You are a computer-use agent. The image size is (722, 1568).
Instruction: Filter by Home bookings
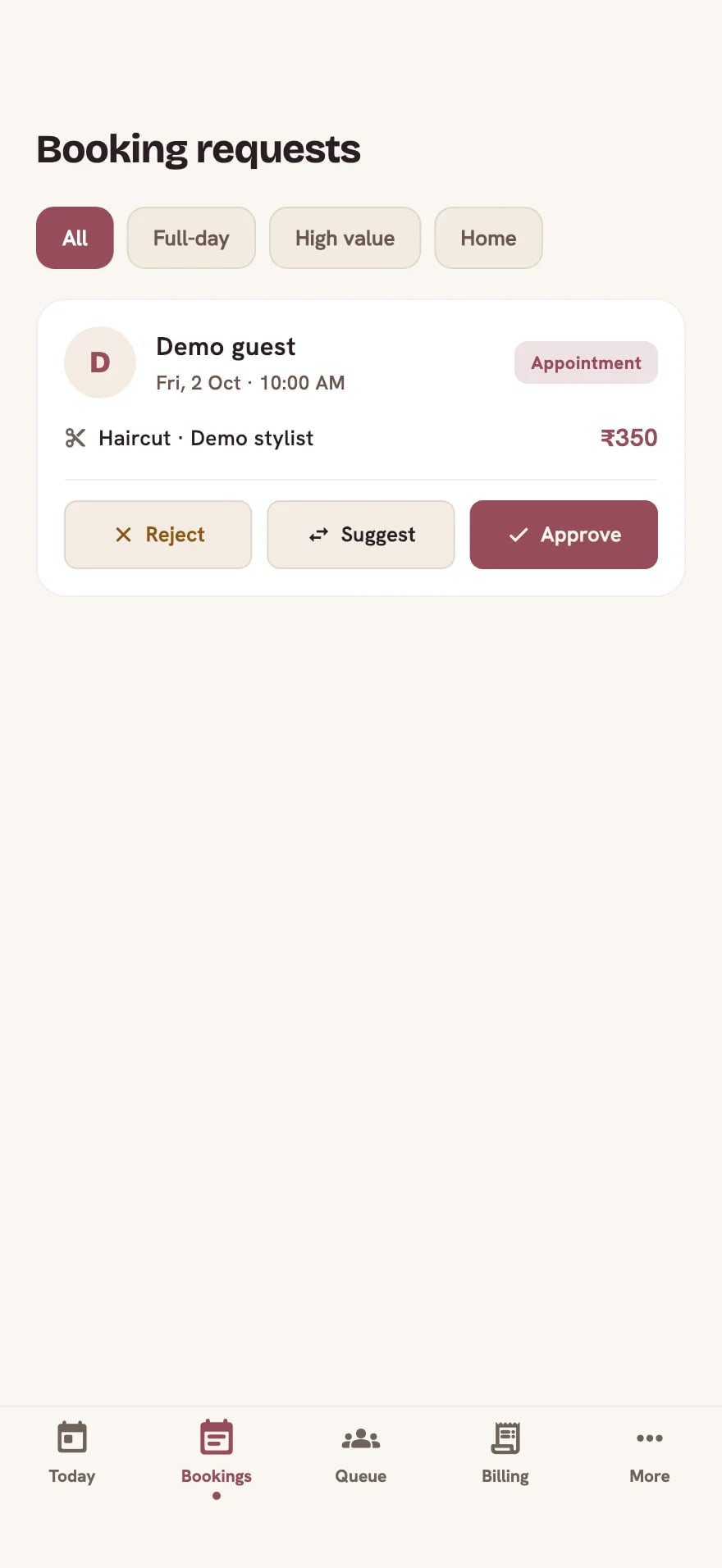[x=488, y=238]
